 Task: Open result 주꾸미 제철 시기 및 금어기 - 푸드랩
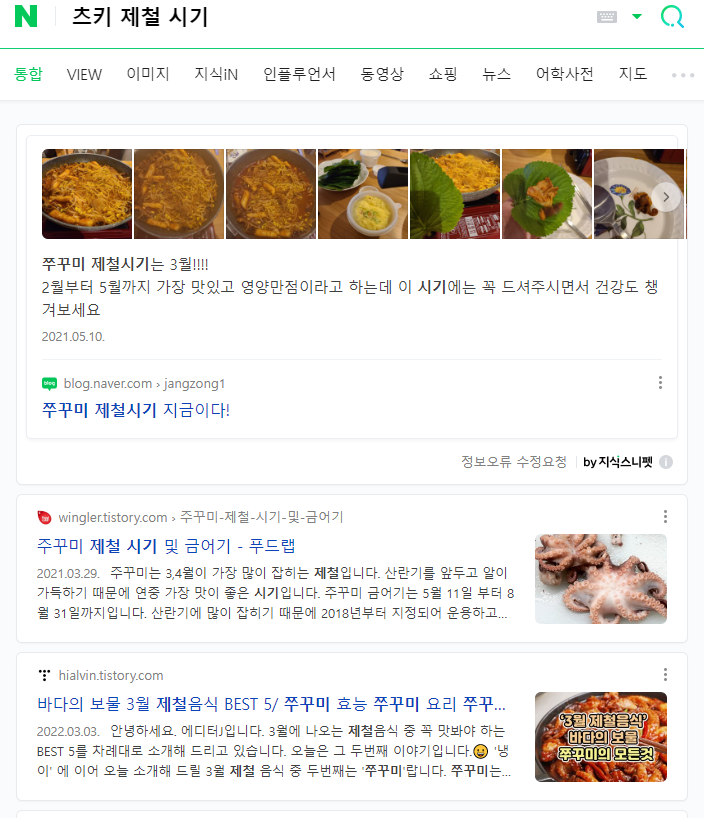[166, 546]
